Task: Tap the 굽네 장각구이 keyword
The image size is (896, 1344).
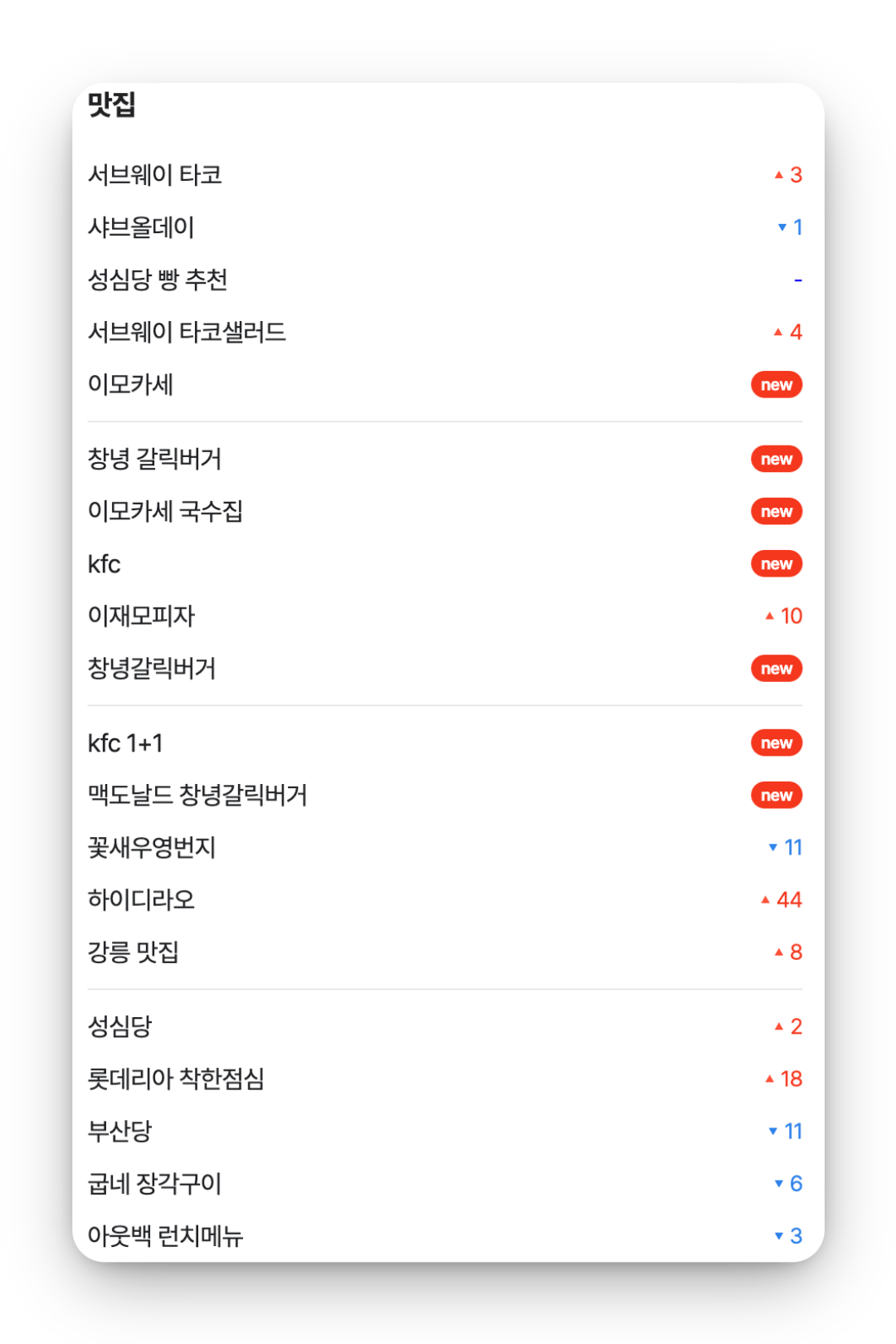Action: pos(154,1183)
